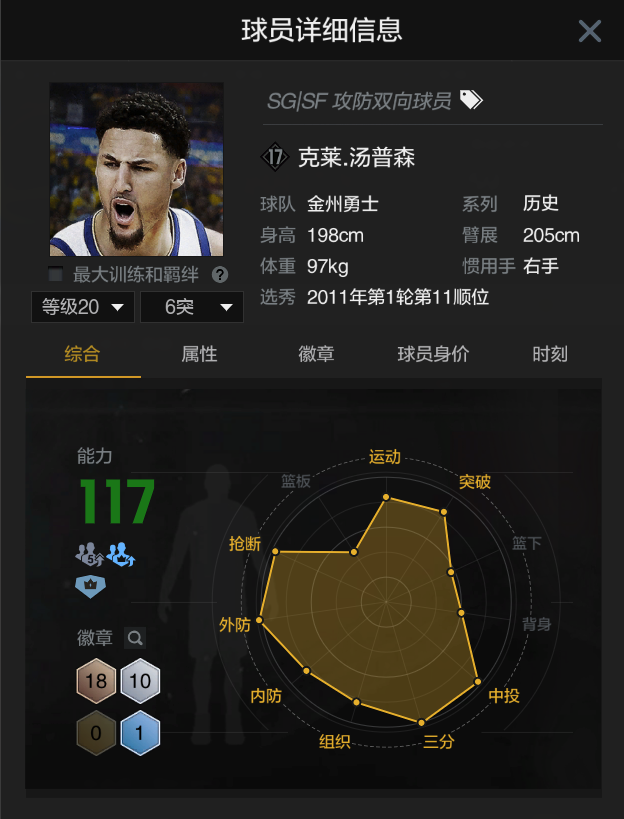The height and width of the screenshot is (819, 624).
Task: Check the 最大训练和羁绊 checkbox
Action: pos(56,274)
